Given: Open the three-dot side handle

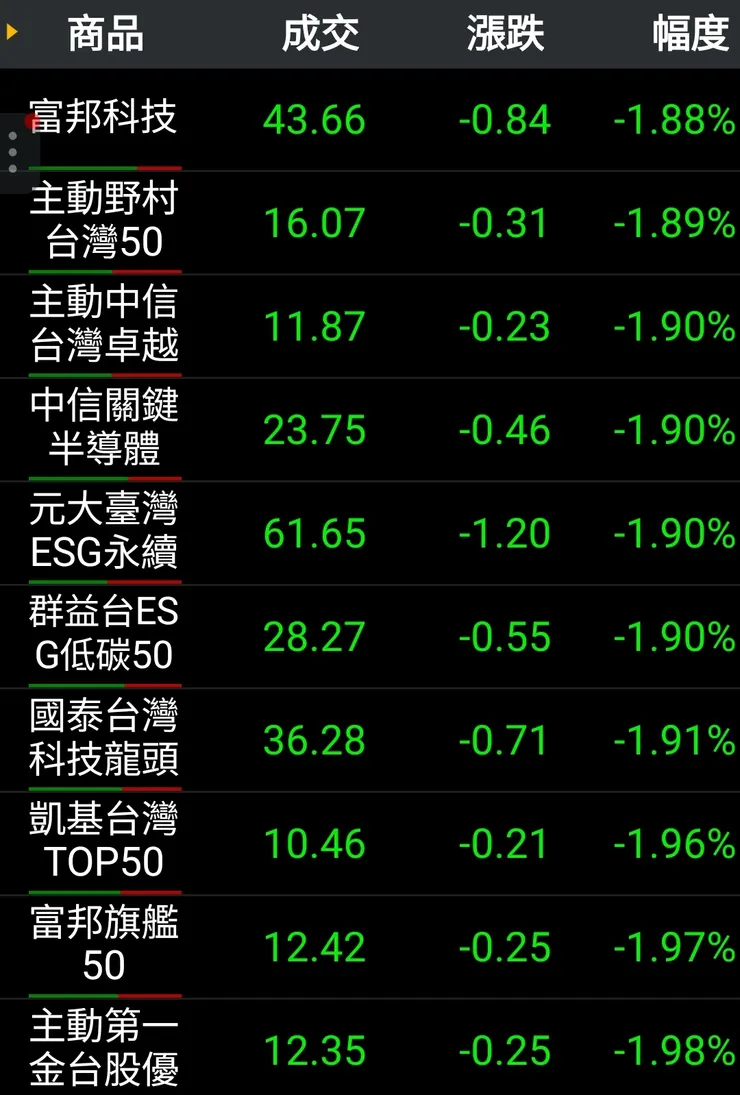Looking at the screenshot, I should [x=13, y=152].
